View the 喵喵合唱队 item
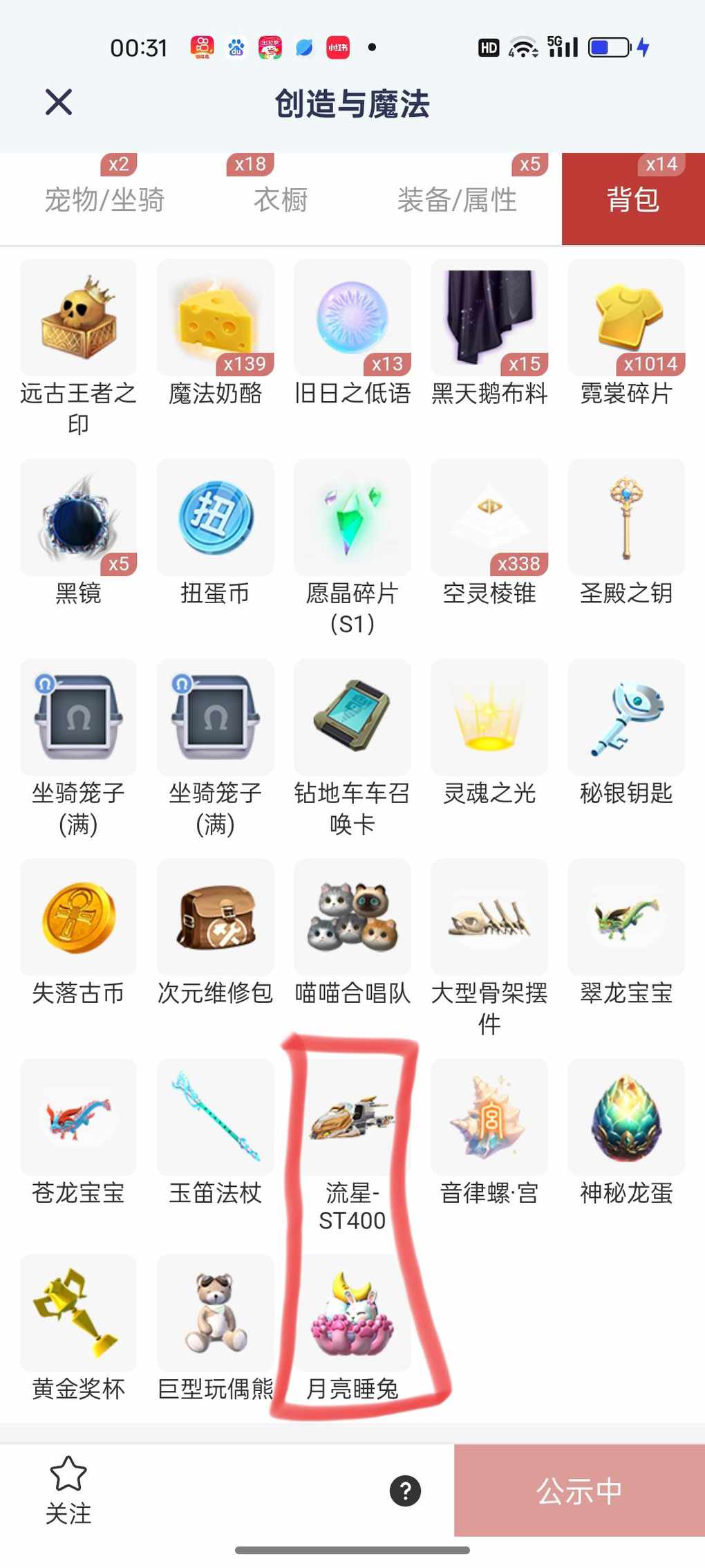 coord(352,917)
